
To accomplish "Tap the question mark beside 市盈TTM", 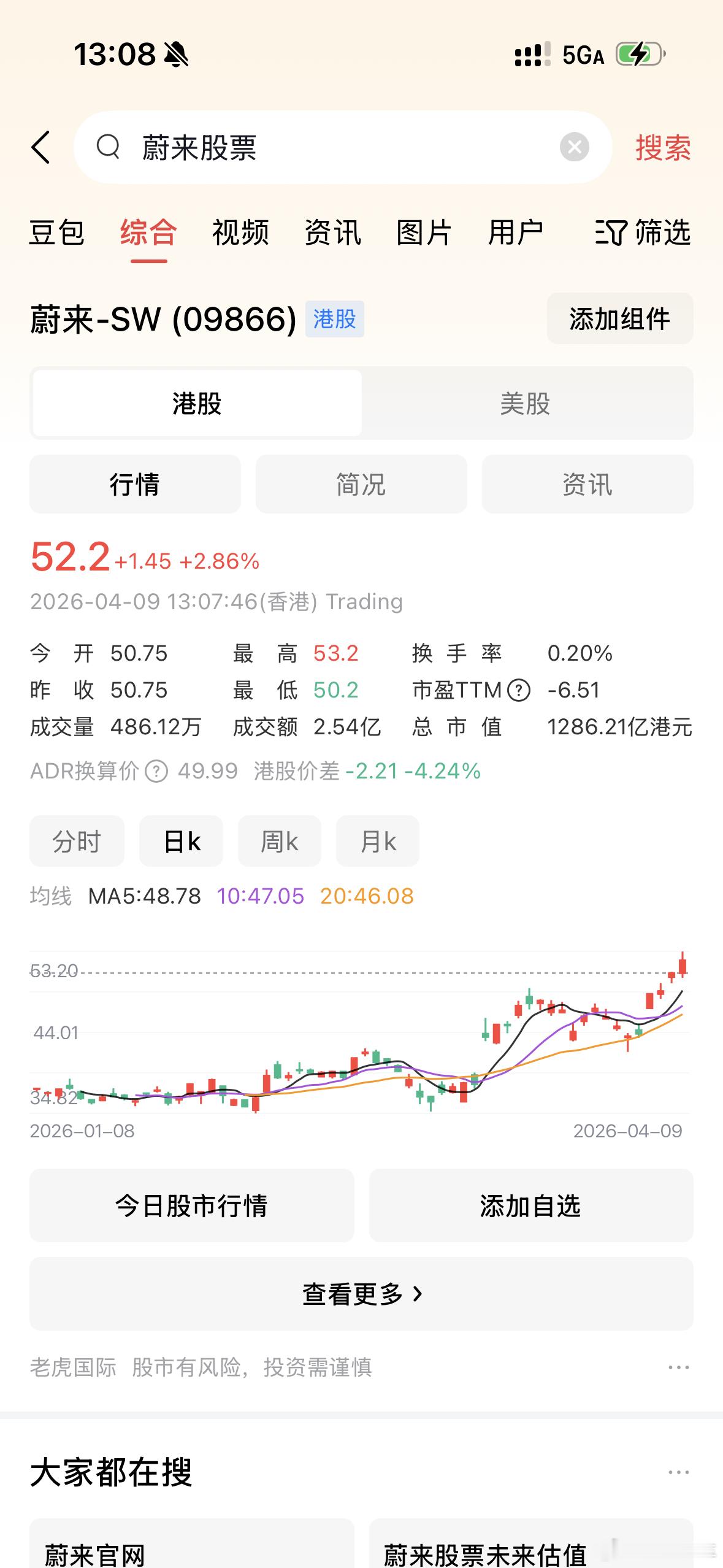I will [x=518, y=691].
